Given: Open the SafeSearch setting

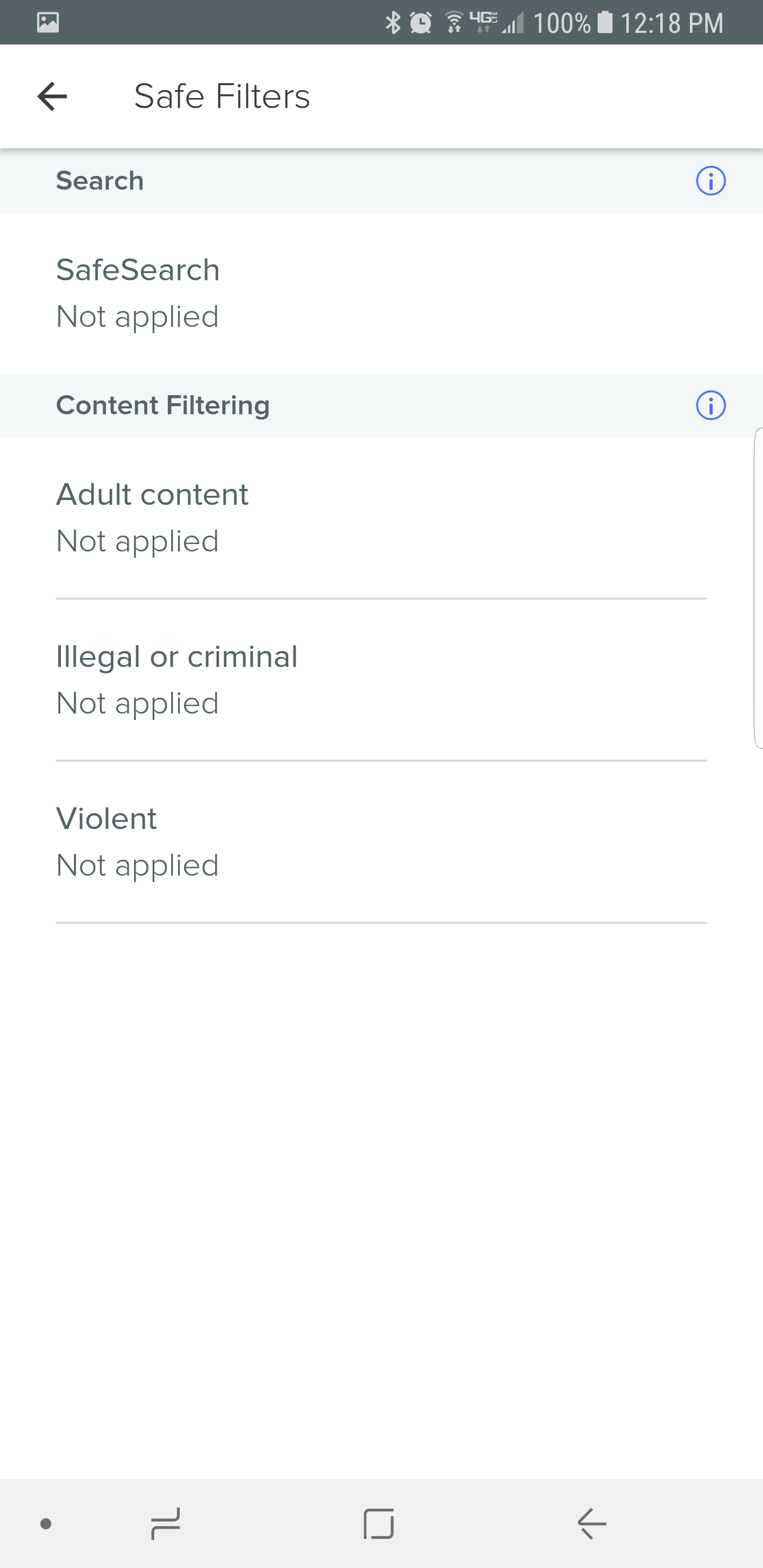Looking at the screenshot, I should point(381,293).
